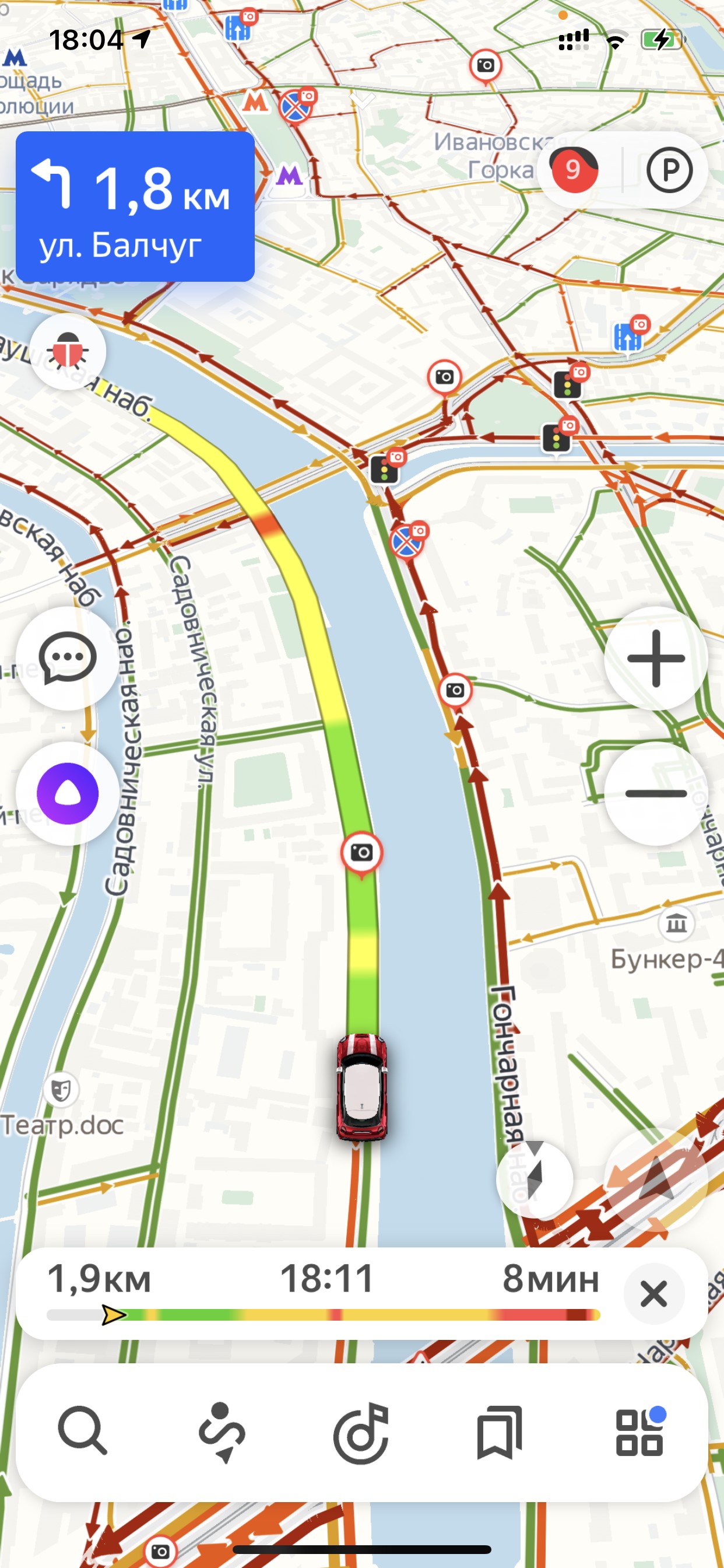Tap the red traffic level indicator
The image size is (724, 1568).
[x=574, y=170]
